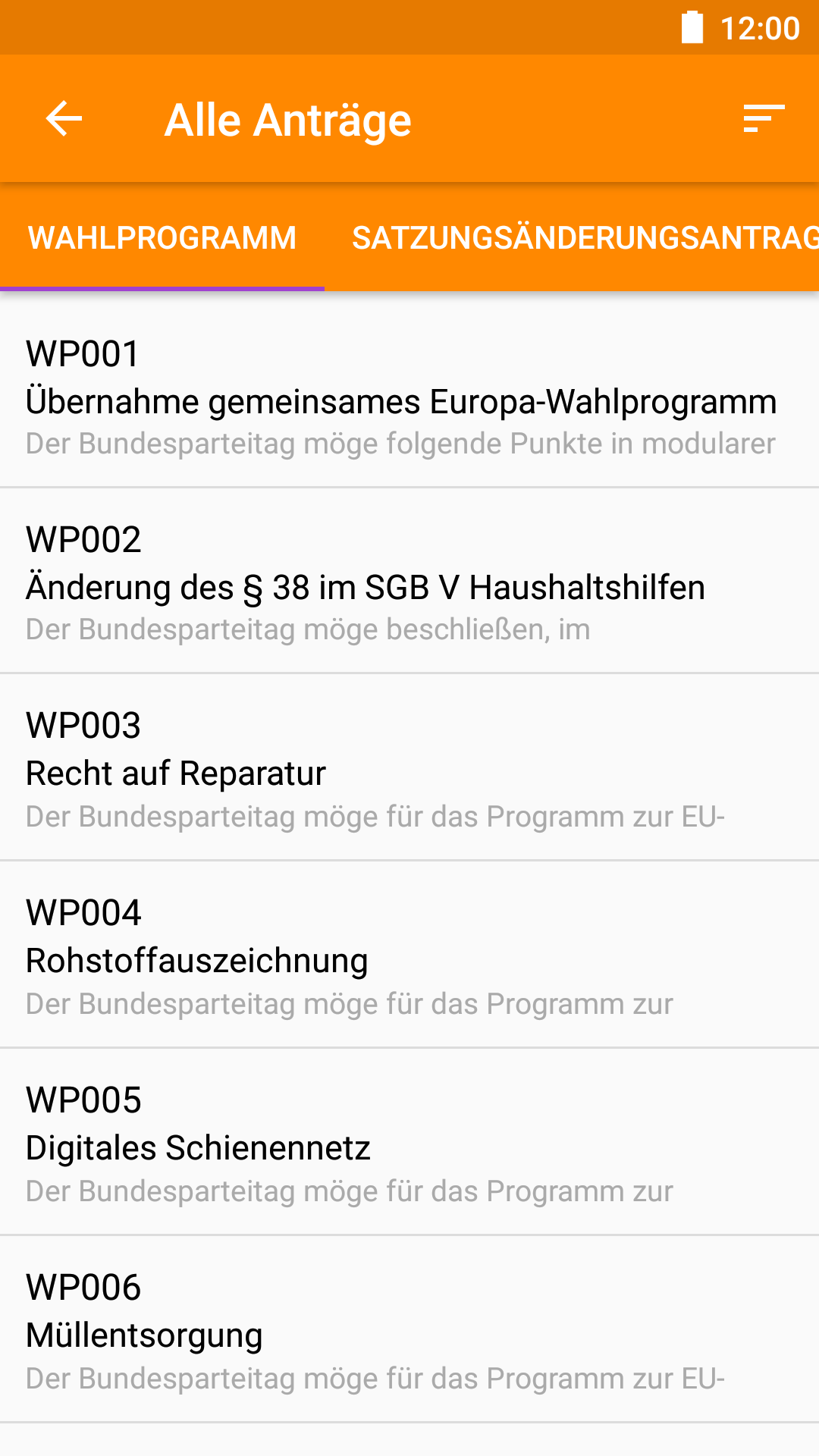
Task: Go back from Alle Anträge
Action: tap(64, 119)
